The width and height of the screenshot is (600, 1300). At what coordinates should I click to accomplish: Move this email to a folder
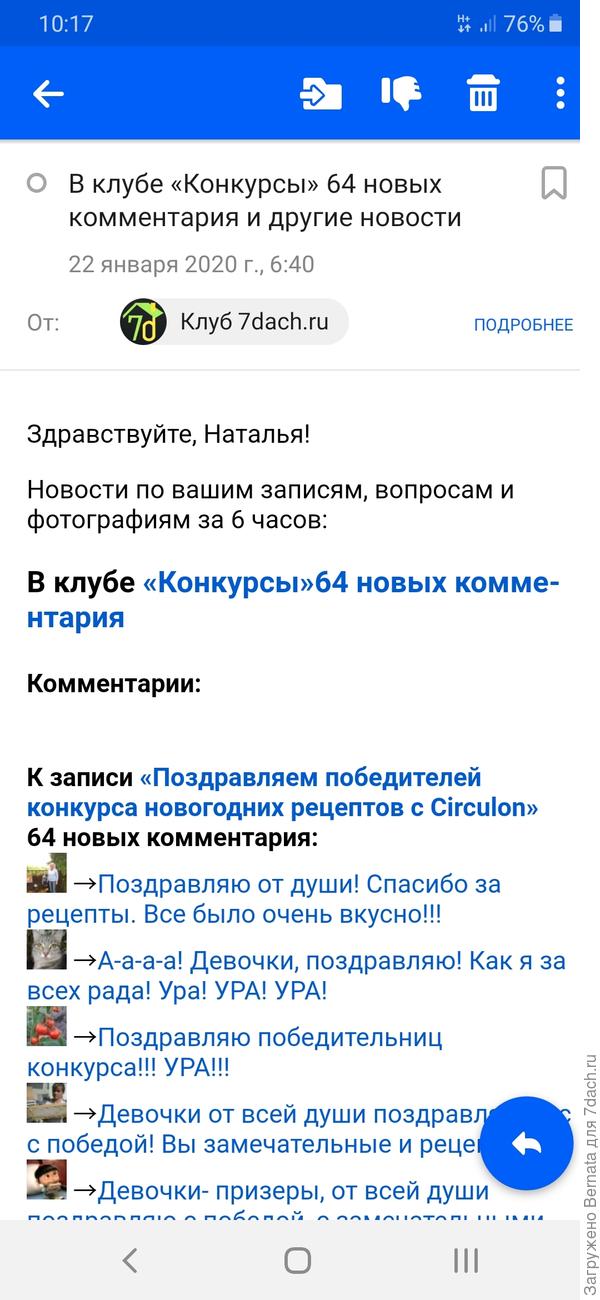(321, 94)
